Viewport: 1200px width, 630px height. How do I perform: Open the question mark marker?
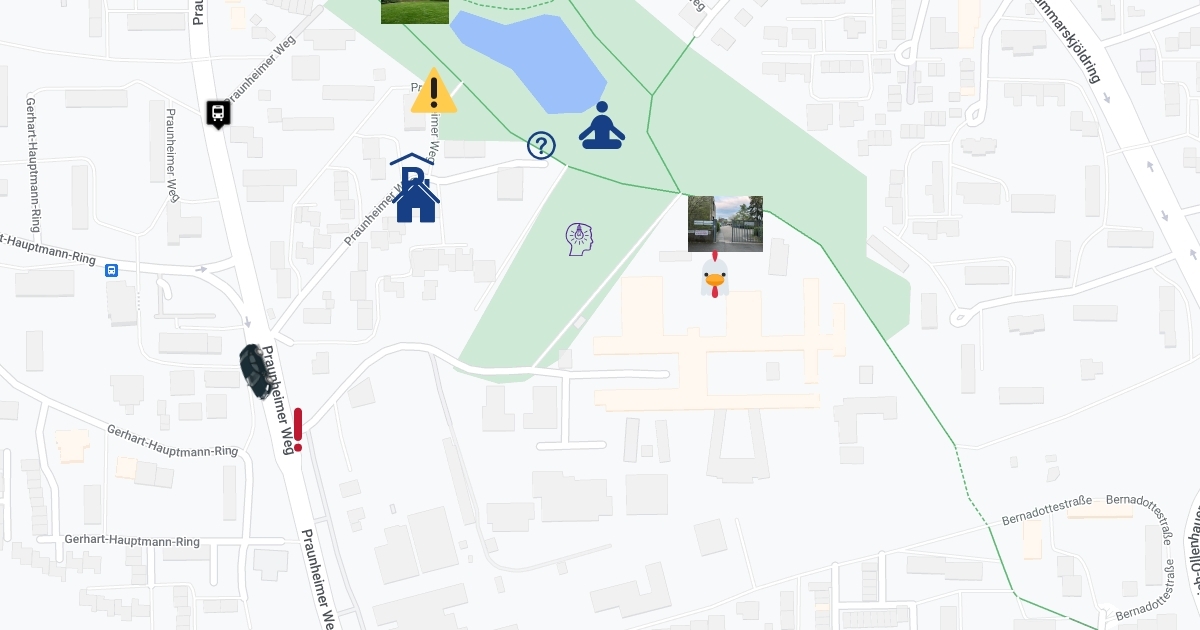click(x=541, y=146)
